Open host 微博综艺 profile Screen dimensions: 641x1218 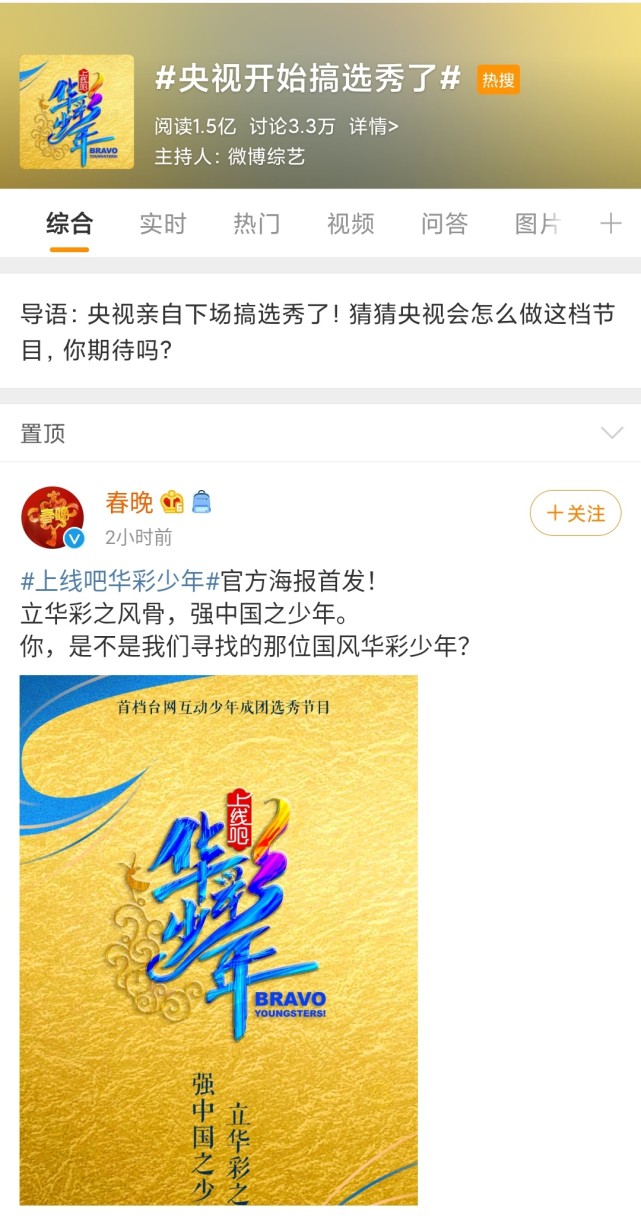264,157
